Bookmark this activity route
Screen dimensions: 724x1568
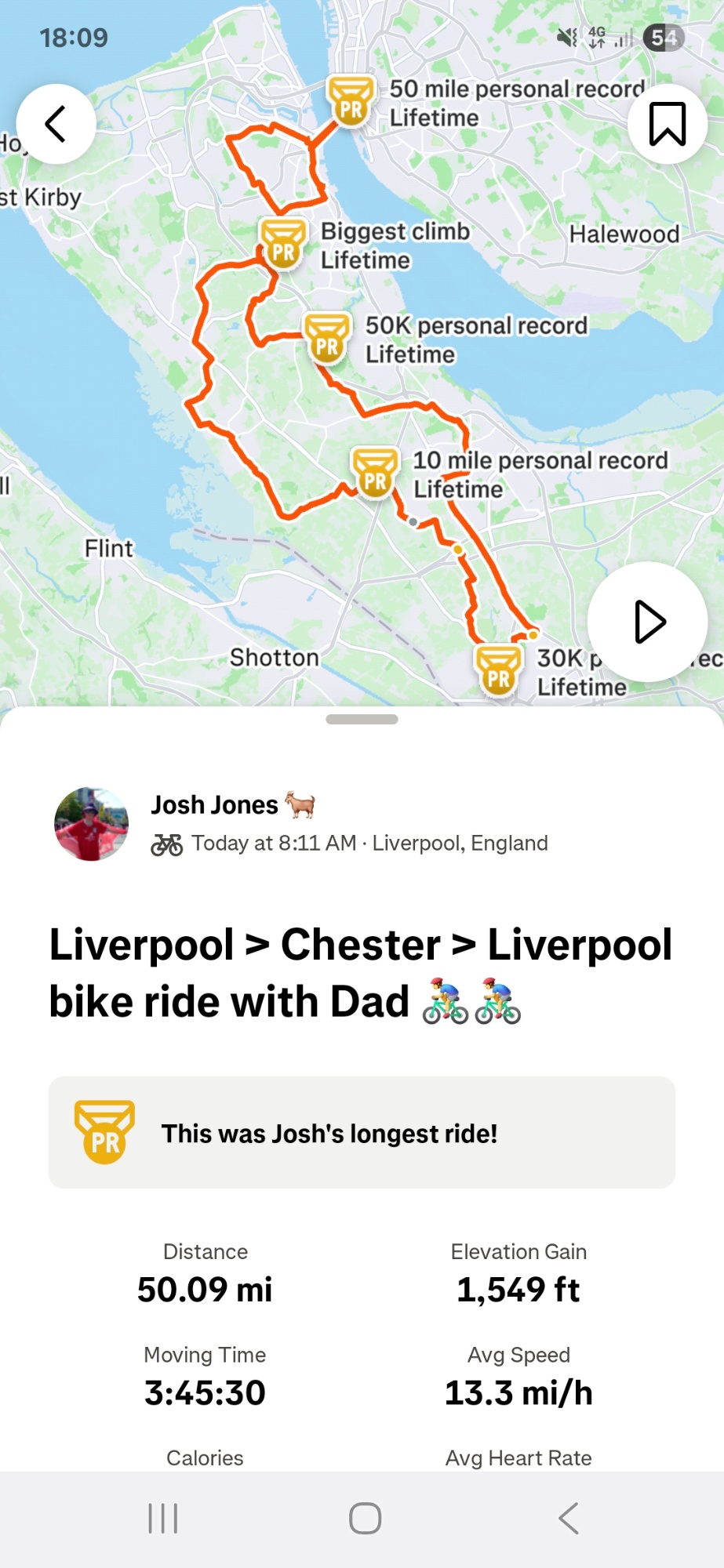(668, 124)
